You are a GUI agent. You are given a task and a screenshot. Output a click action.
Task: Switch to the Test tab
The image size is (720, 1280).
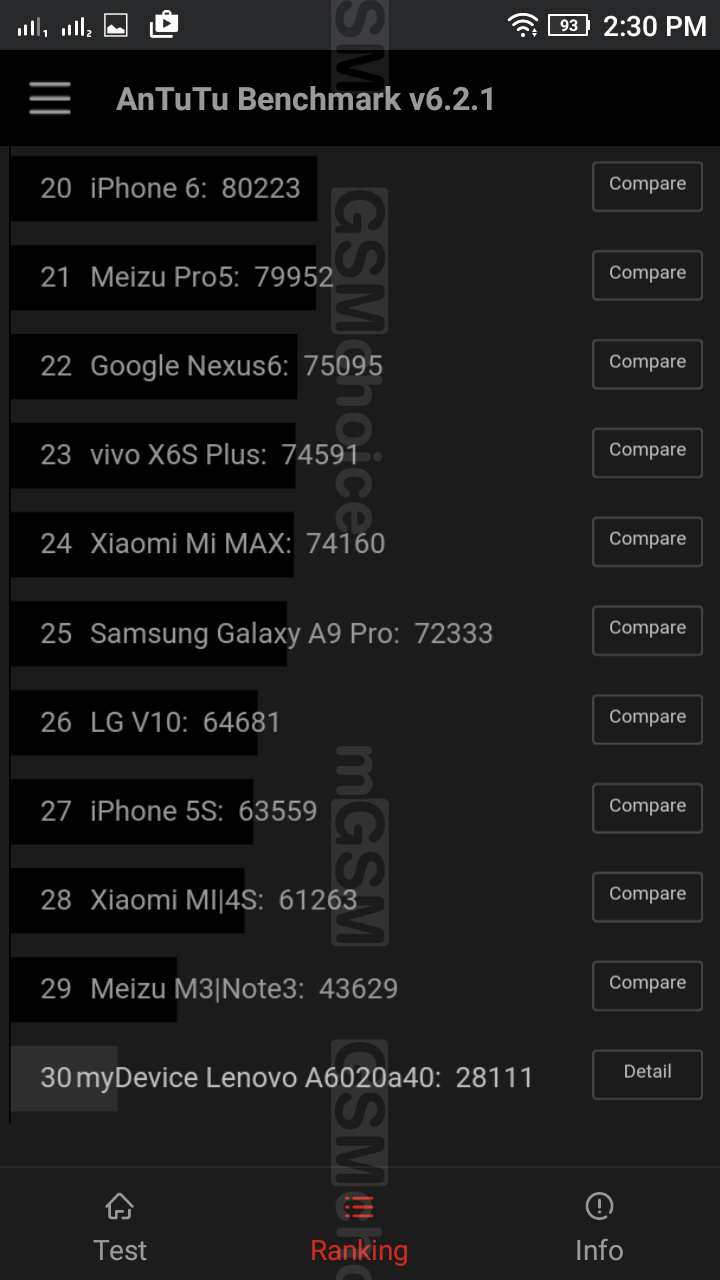coord(120,1227)
